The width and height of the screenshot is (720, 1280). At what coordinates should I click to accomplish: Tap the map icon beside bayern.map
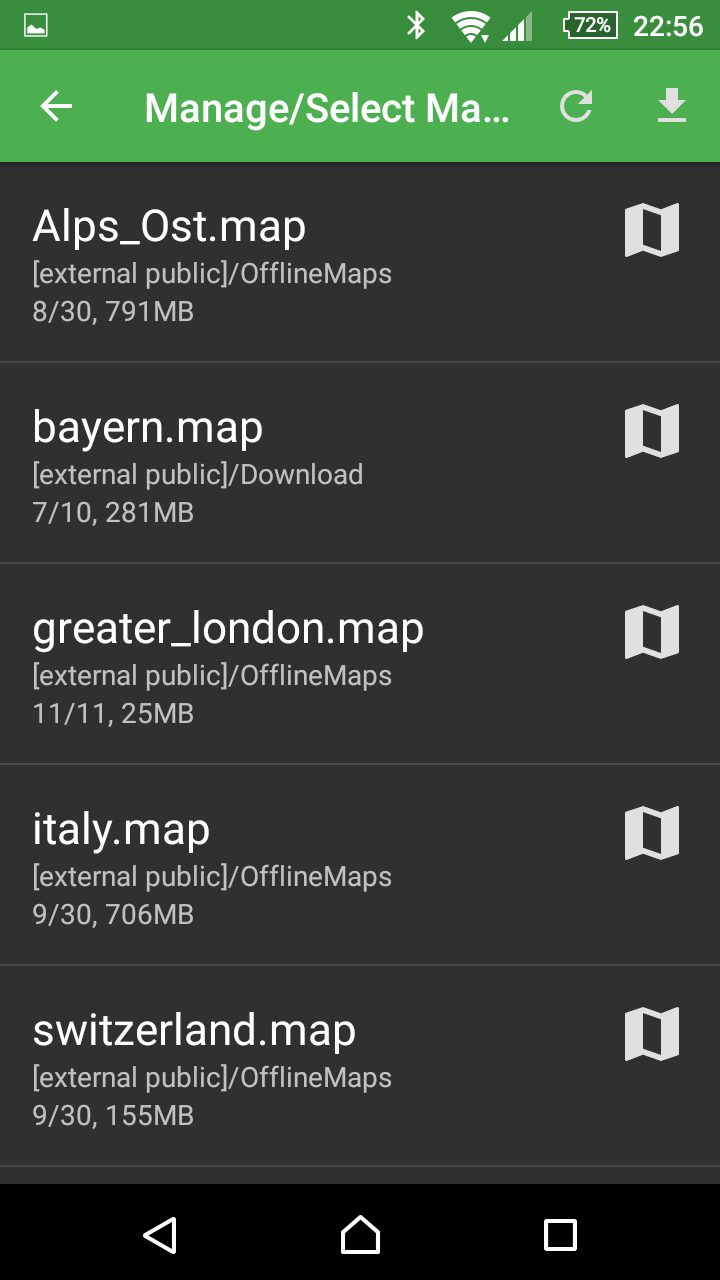pos(652,431)
